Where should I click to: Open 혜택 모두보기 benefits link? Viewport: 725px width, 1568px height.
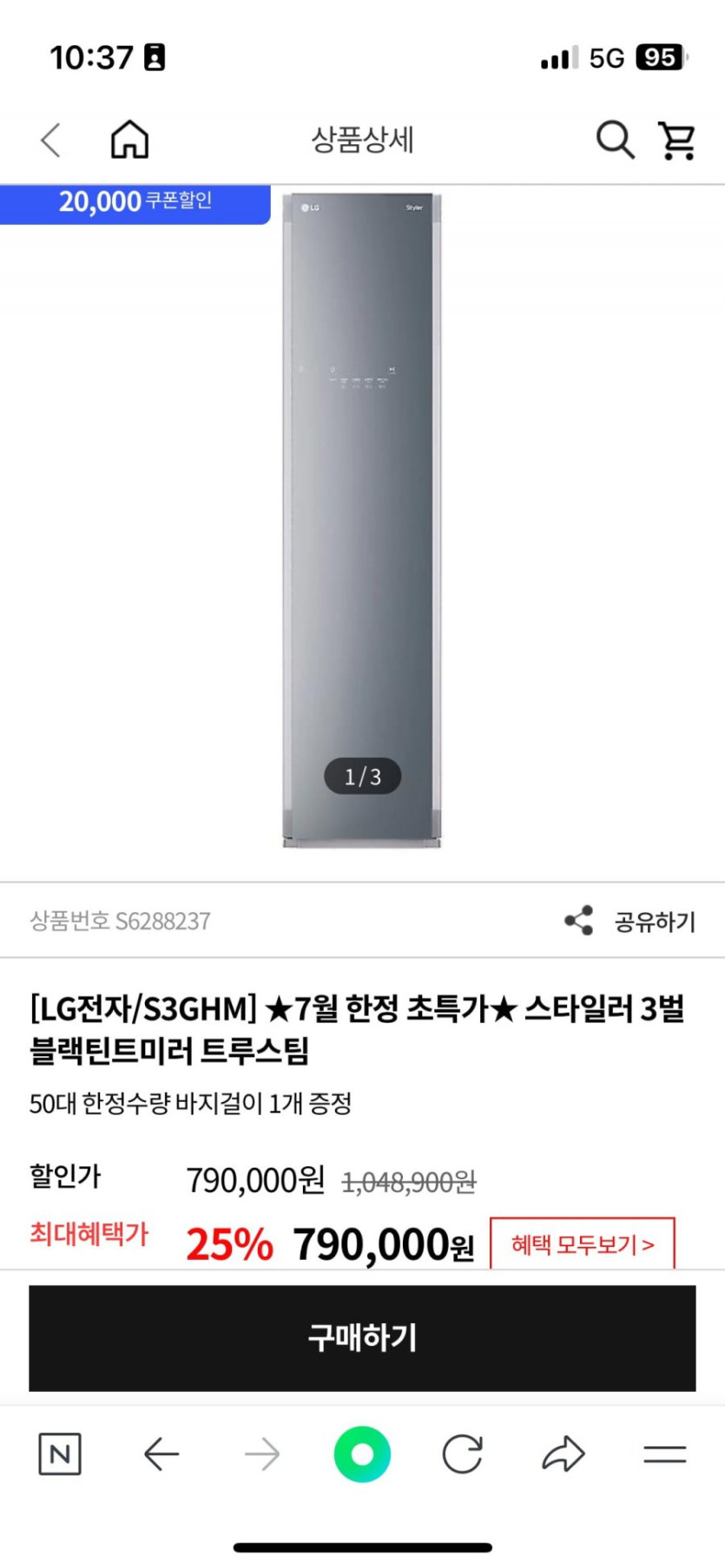(582, 1244)
